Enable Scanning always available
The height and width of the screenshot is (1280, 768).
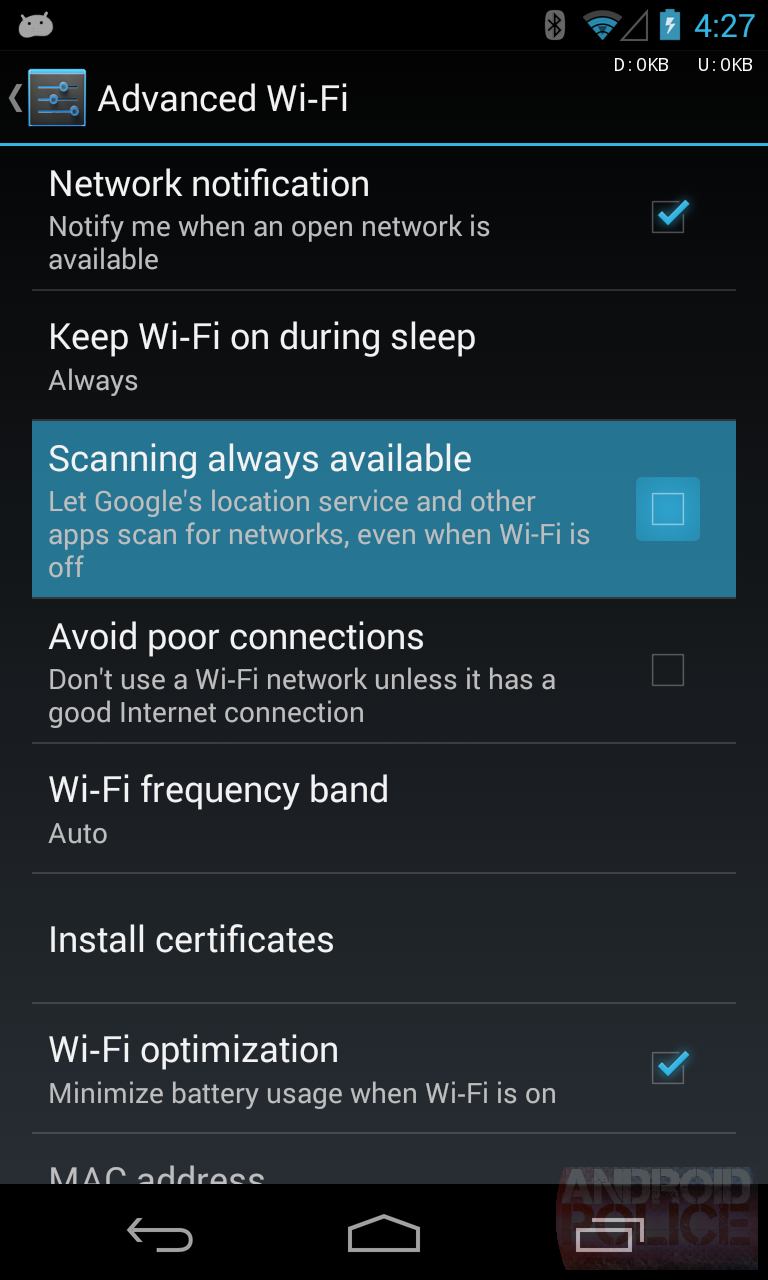pos(666,509)
